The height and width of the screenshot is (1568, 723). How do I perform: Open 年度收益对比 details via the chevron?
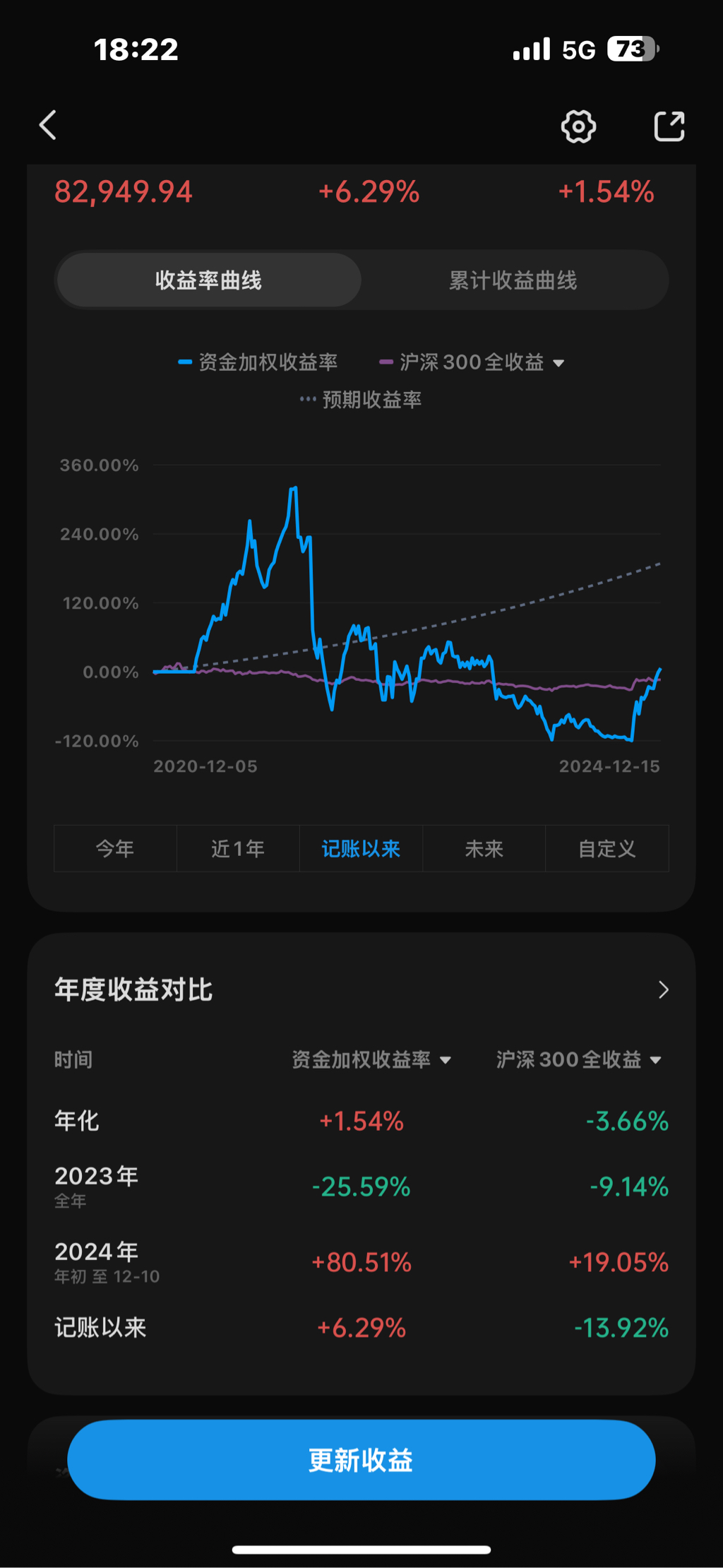tap(663, 990)
